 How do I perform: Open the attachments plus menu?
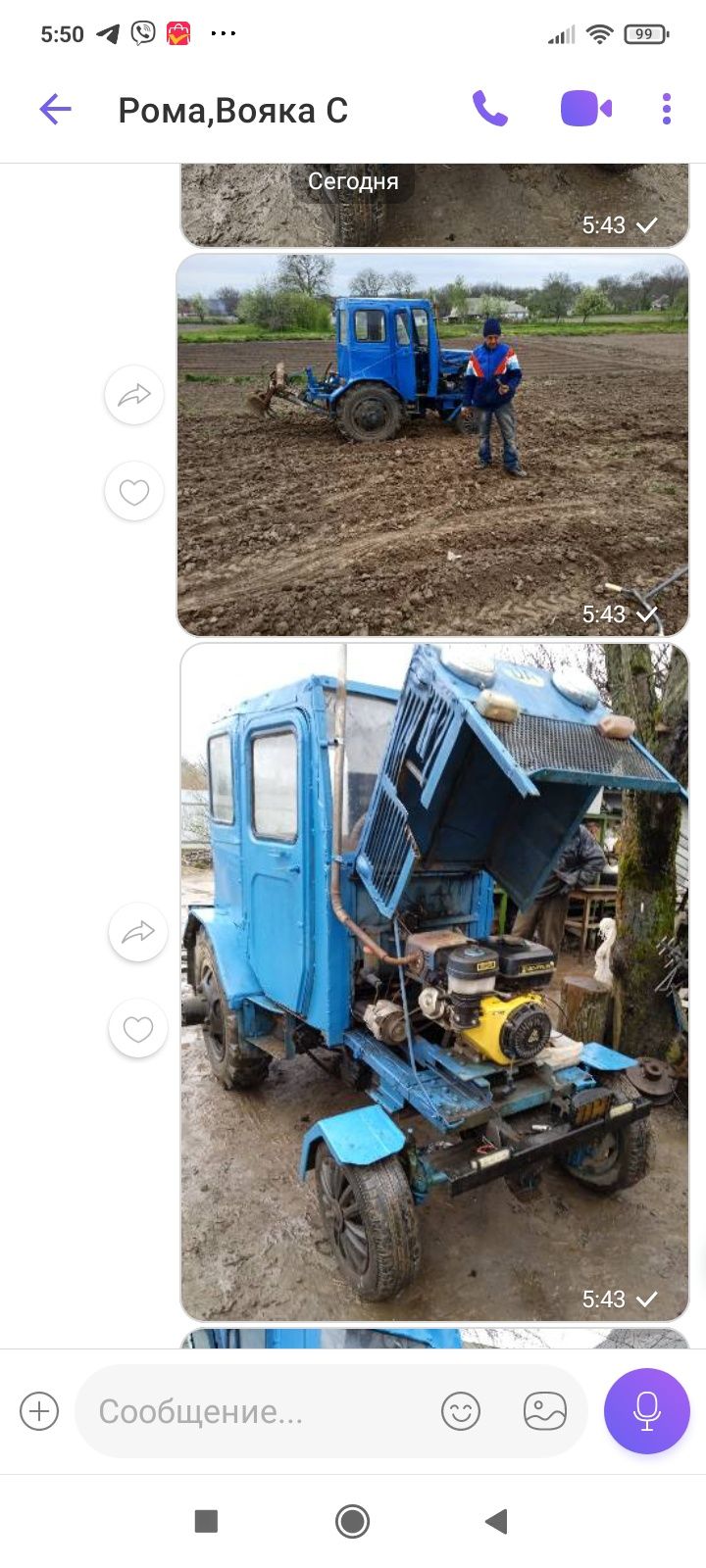point(39,1411)
